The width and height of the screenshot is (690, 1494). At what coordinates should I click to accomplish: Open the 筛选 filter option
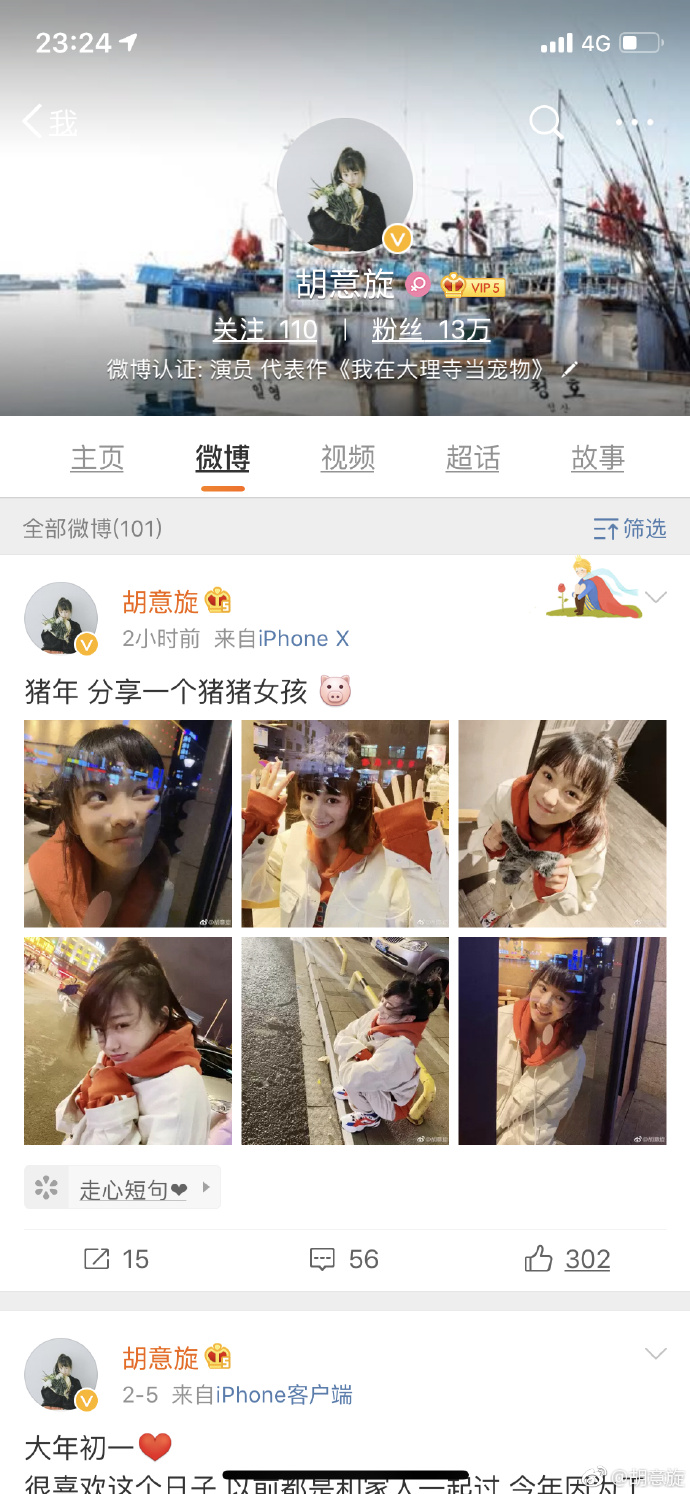coord(629,528)
